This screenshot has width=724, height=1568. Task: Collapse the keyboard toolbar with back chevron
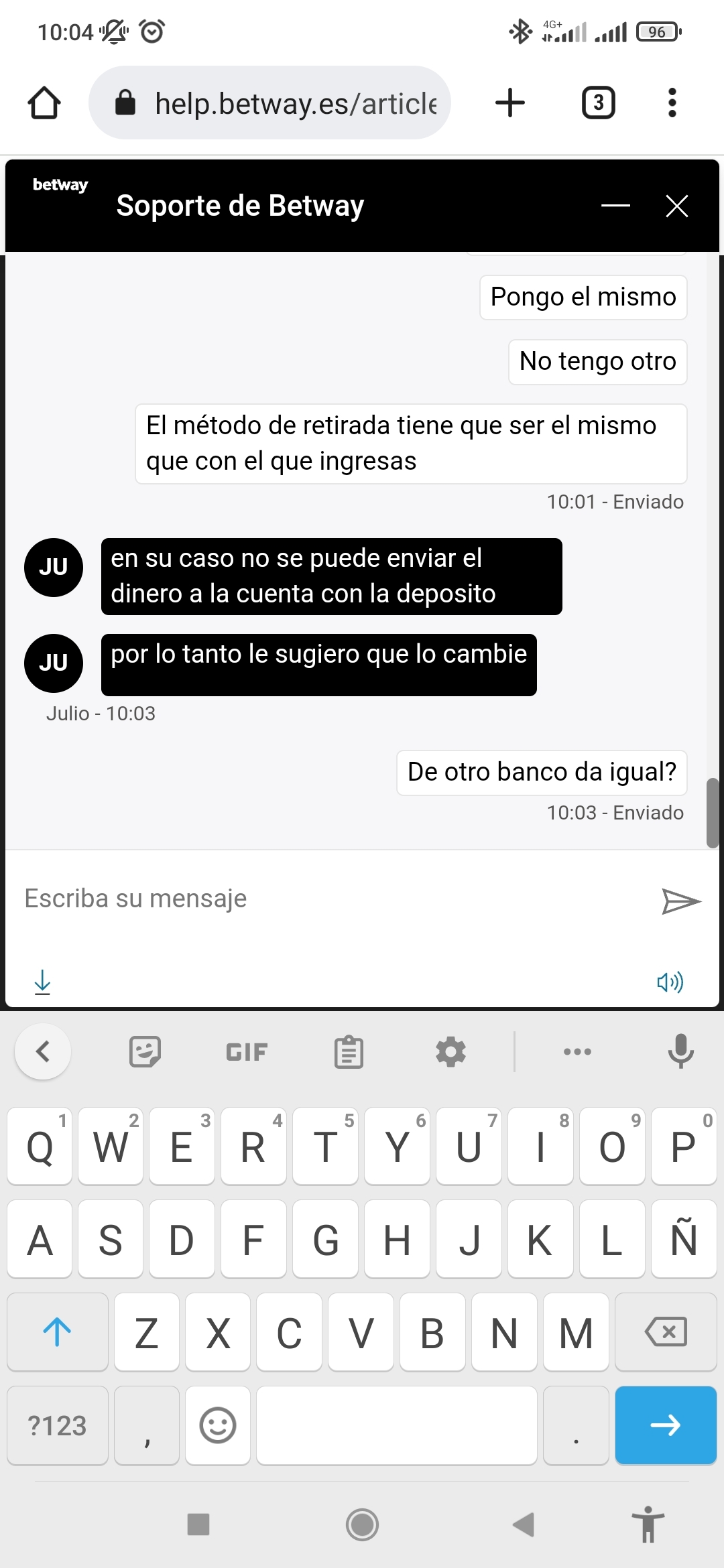(x=43, y=1051)
